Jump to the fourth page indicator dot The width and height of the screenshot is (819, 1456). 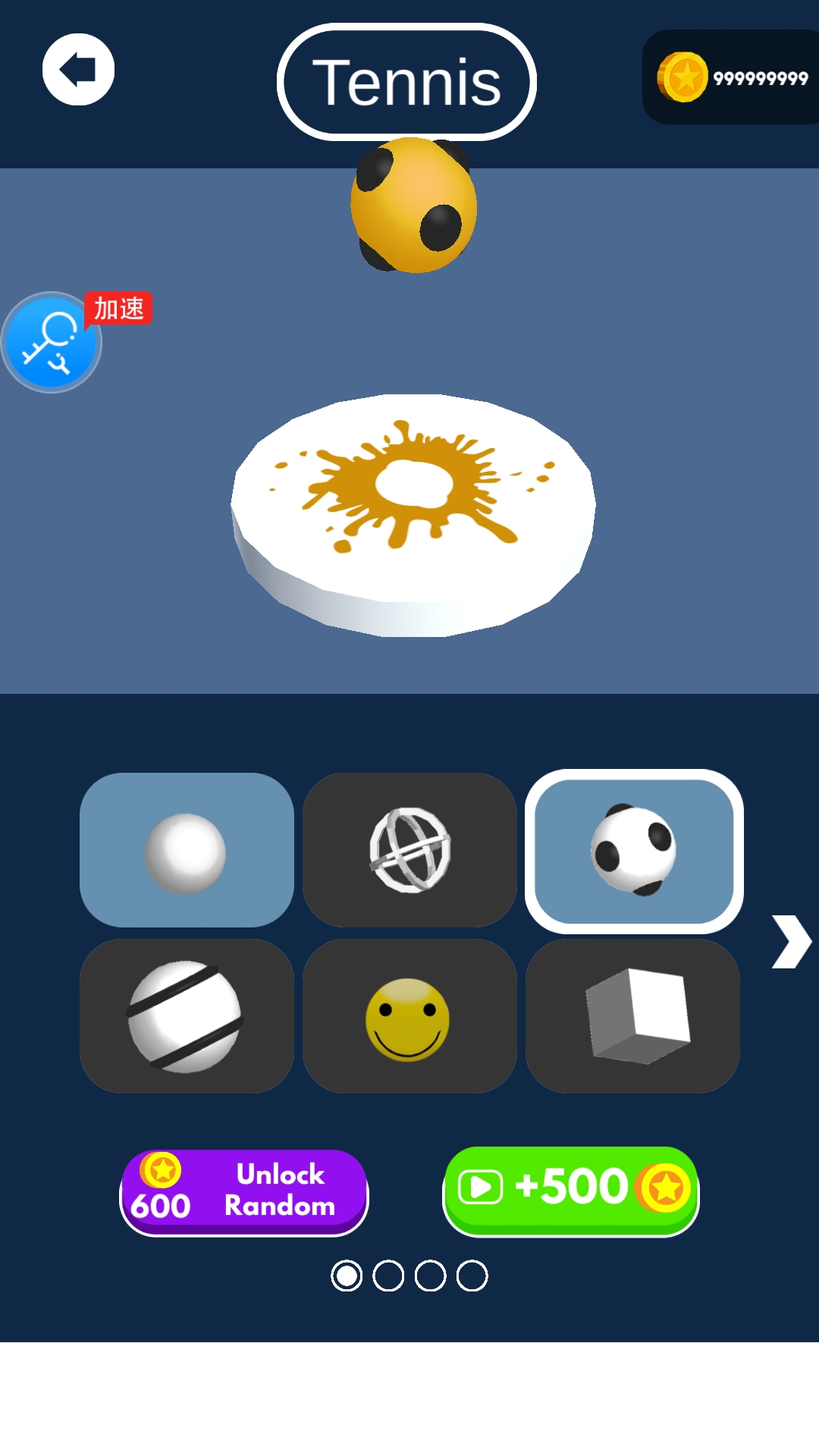click(472, 1276)
